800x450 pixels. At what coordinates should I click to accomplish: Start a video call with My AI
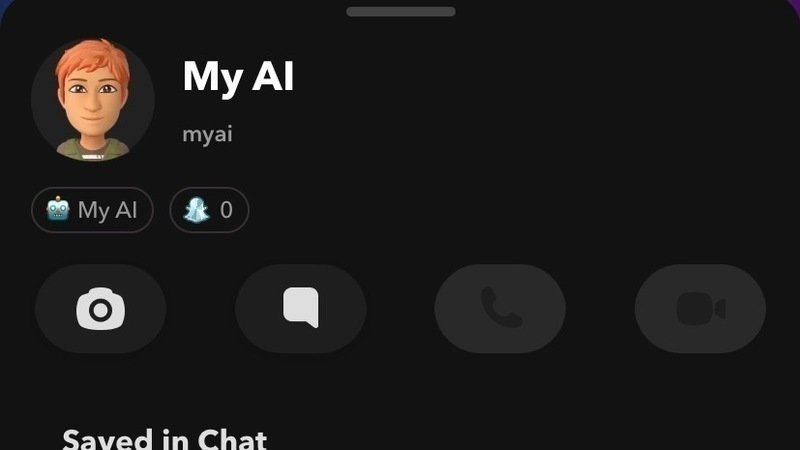pyautogui.click(x=700, y=309)
